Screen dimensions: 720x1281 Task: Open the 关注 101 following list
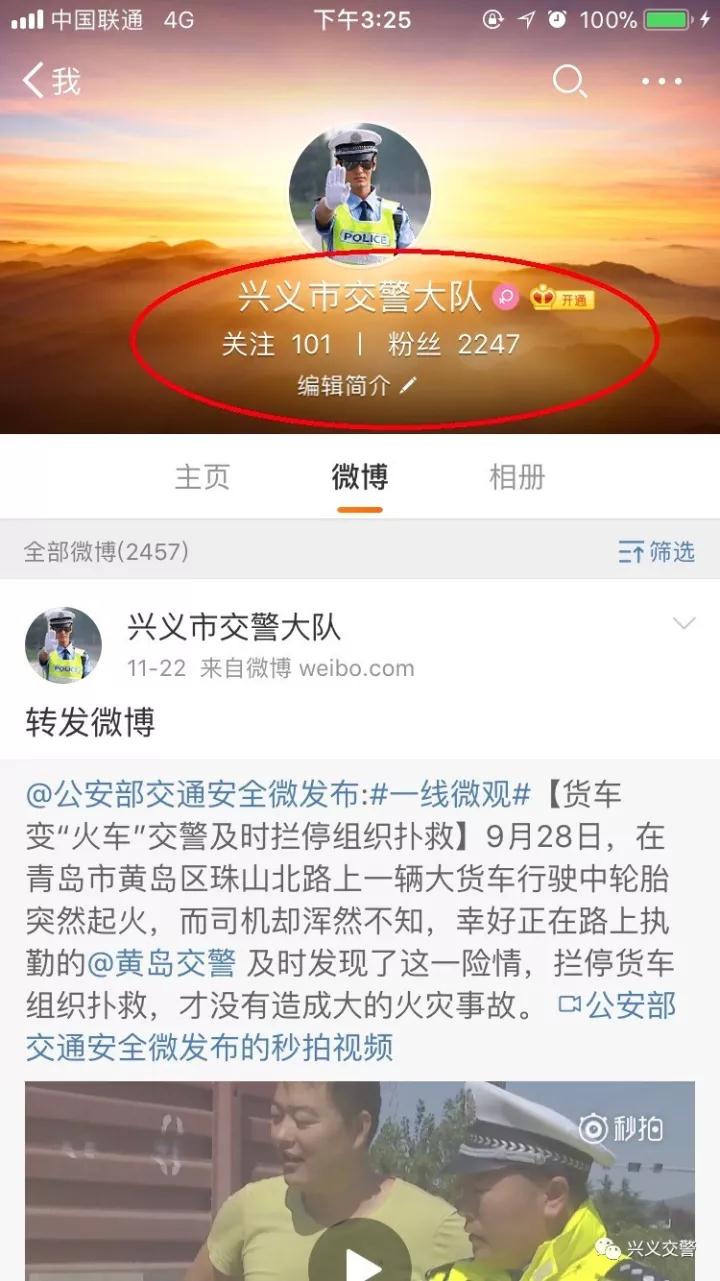(x=276, y=345)
